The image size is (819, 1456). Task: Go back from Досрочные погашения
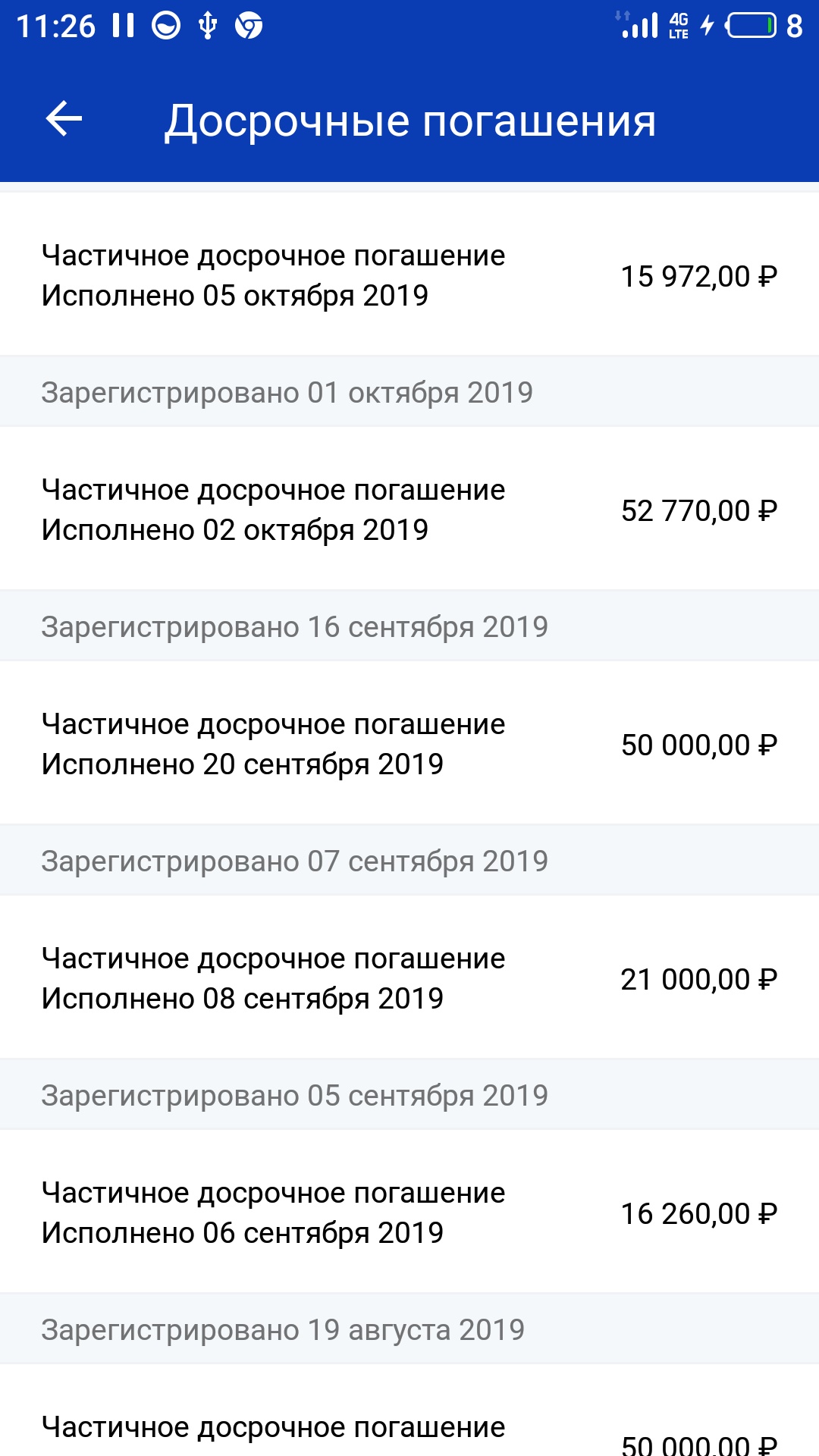pos(64,119)
